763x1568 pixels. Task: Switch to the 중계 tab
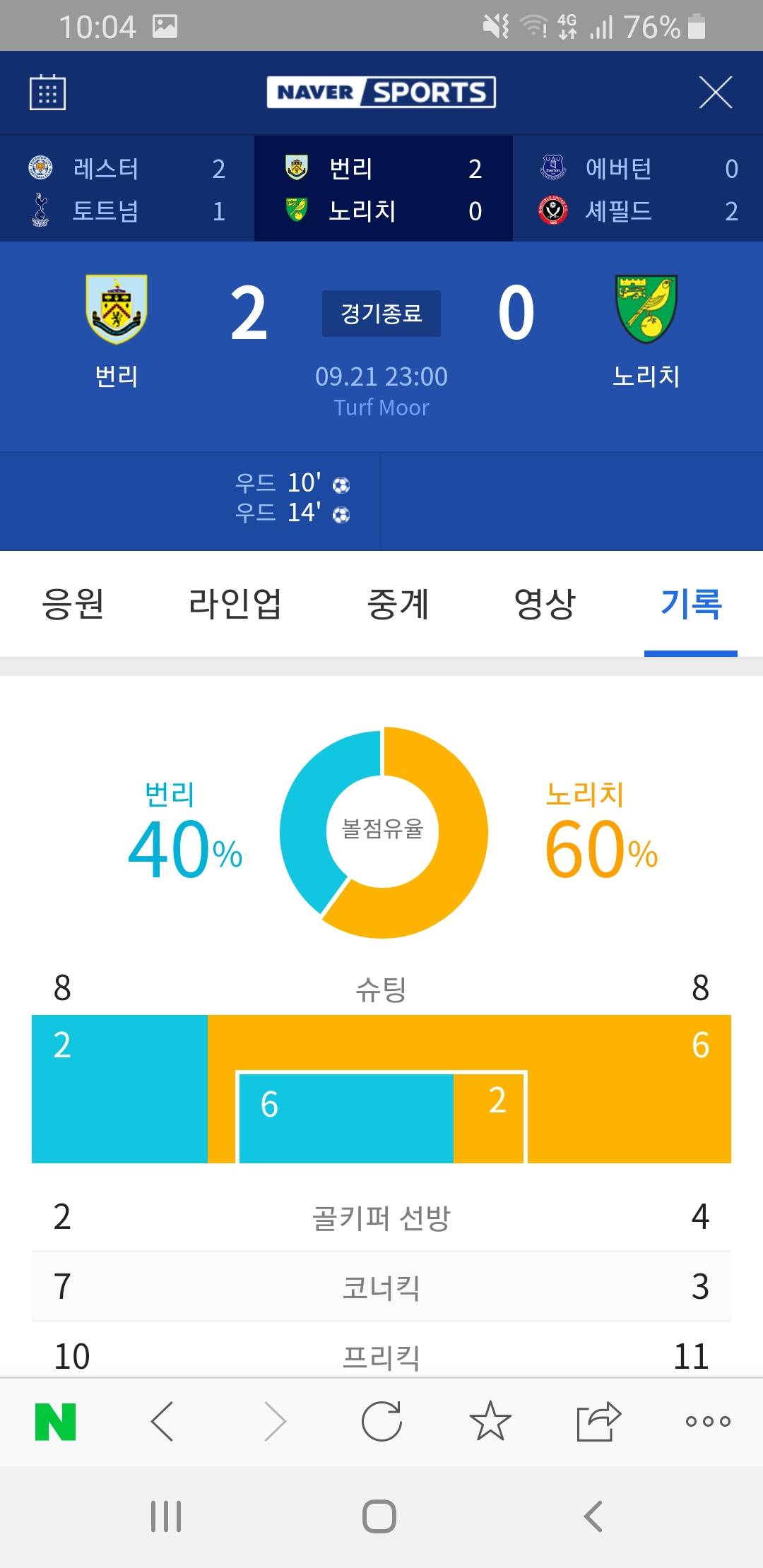point(398,605)
